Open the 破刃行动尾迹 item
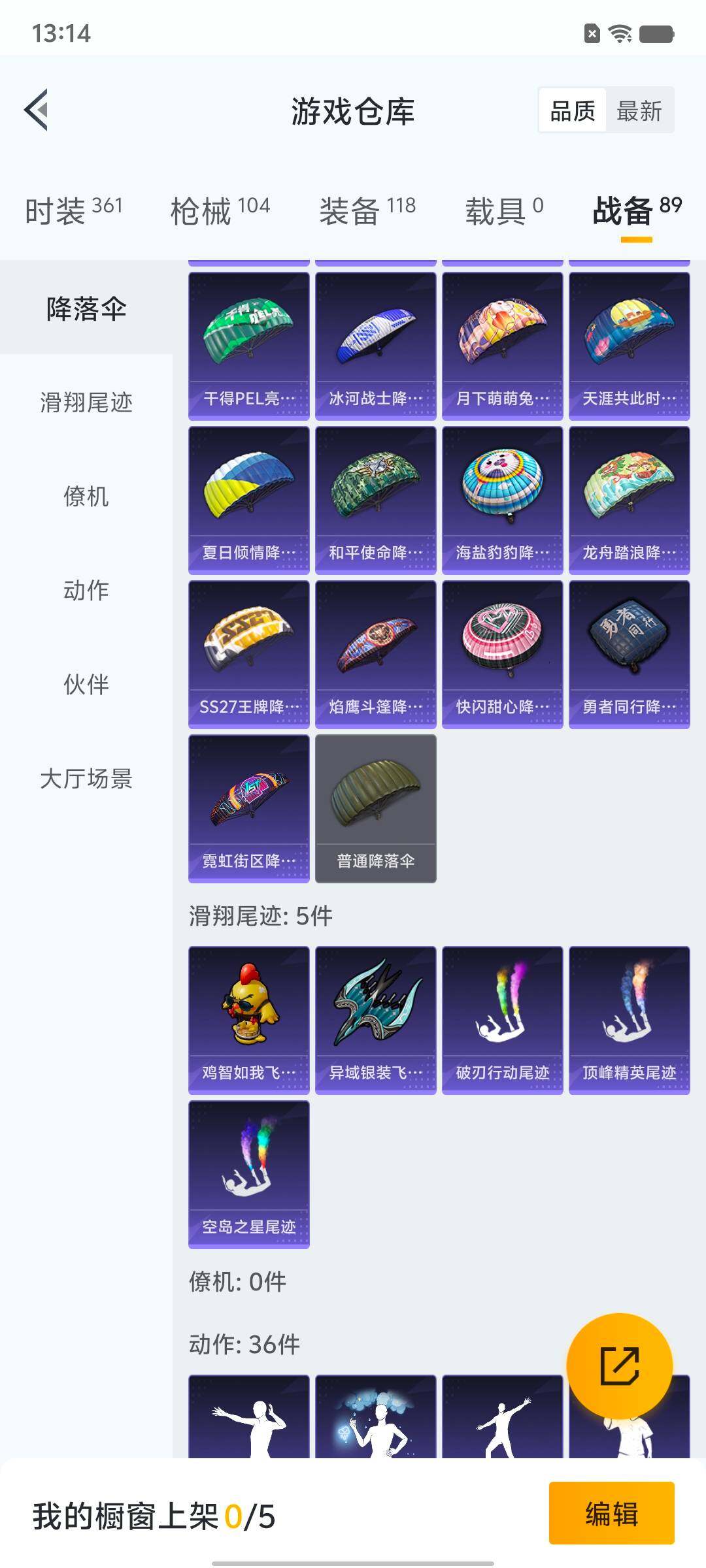The image size is (706, 1568). pos(502,1019)
